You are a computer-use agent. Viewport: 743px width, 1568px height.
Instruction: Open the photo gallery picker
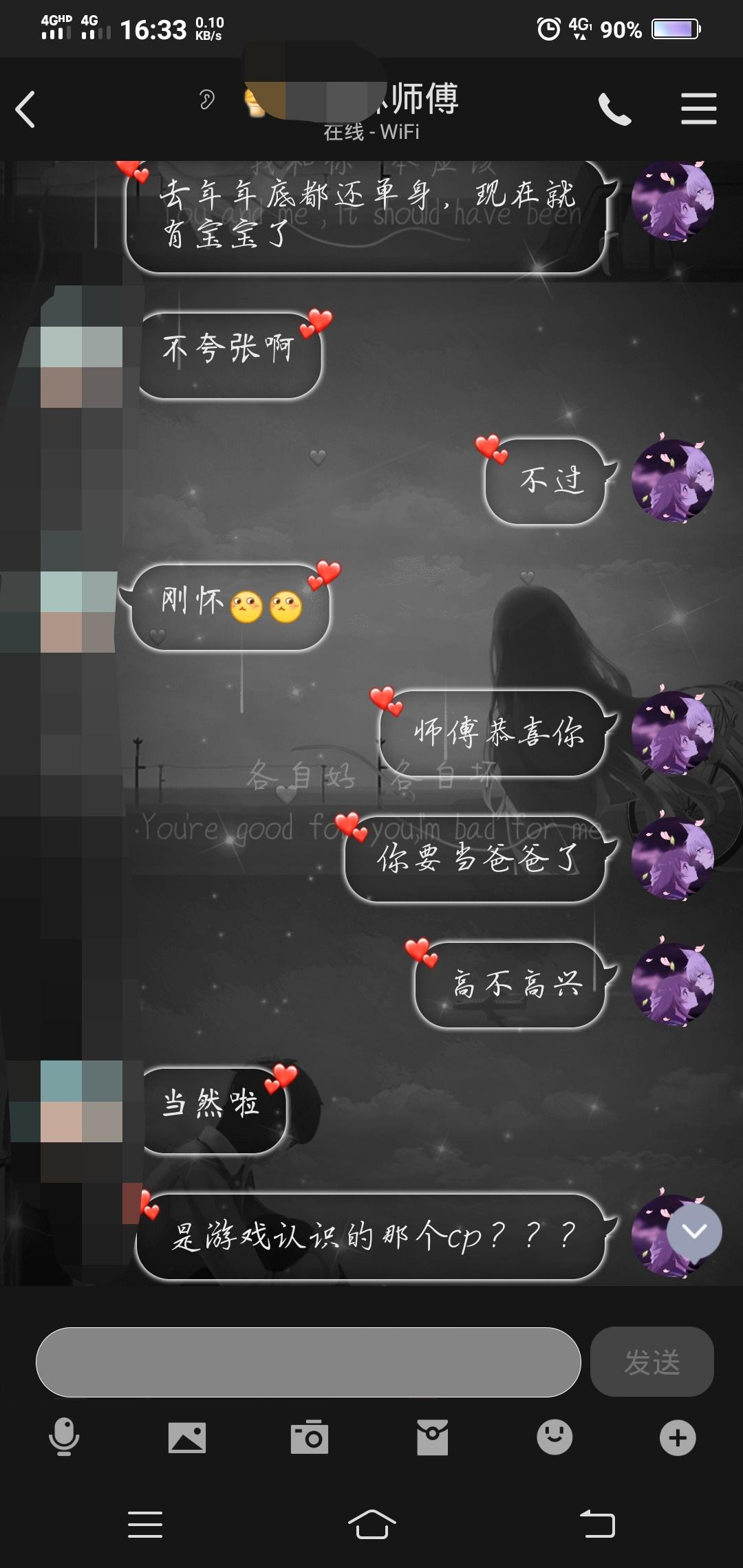click(x=187, y=1437)
